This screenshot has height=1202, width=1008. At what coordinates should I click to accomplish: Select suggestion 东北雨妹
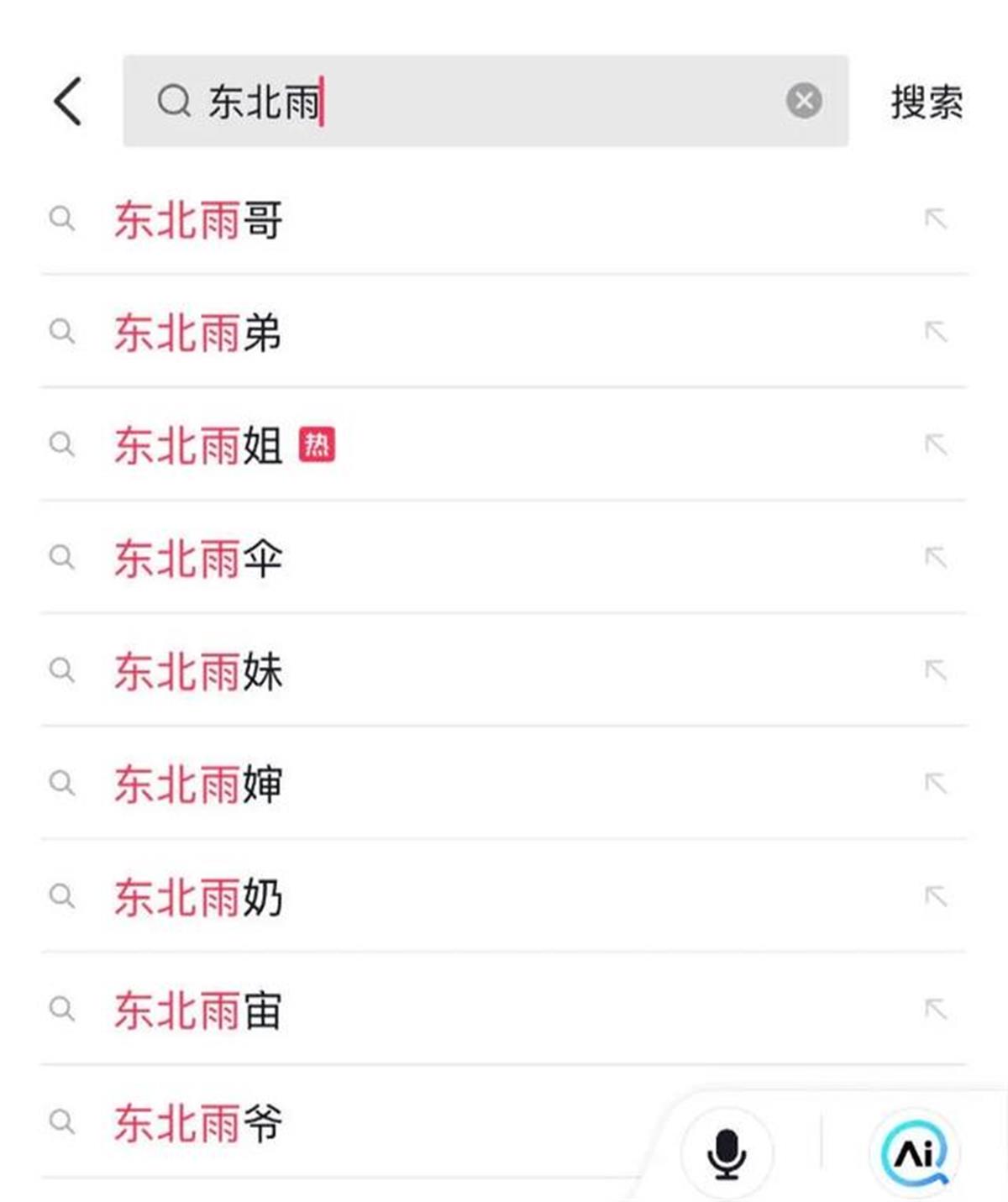[198, 671]
